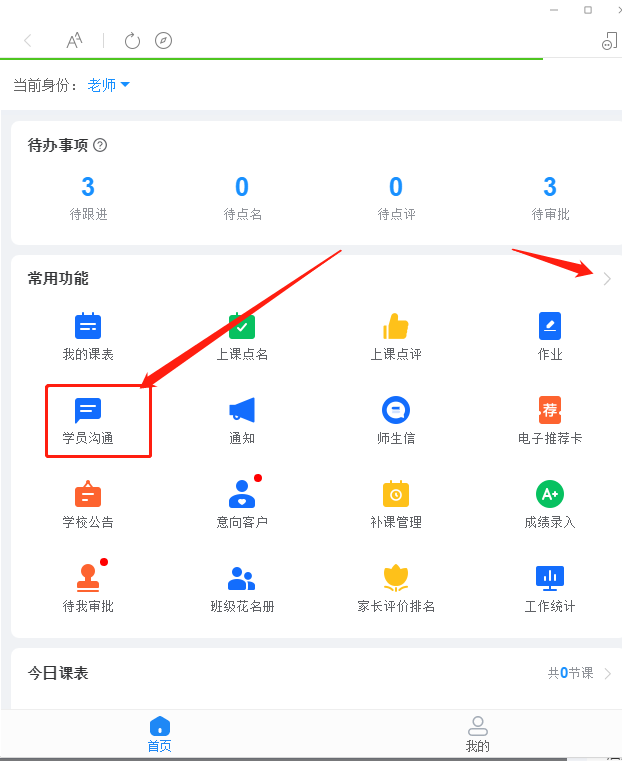Open 师生信 messages

[396, 418]
